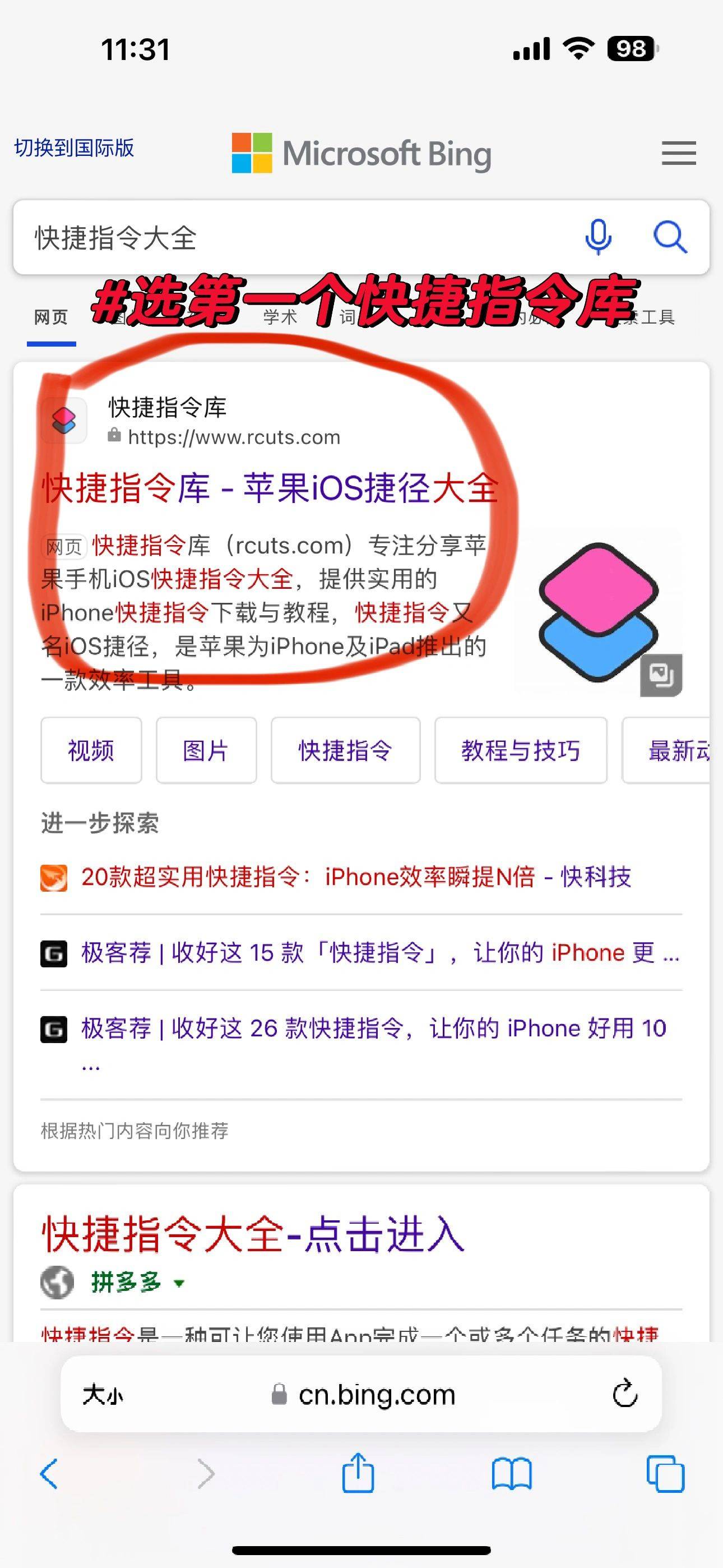This screenshot has height=1568, width=723.
Task: Select the 网页 results tab
Action: pos(51,317)
